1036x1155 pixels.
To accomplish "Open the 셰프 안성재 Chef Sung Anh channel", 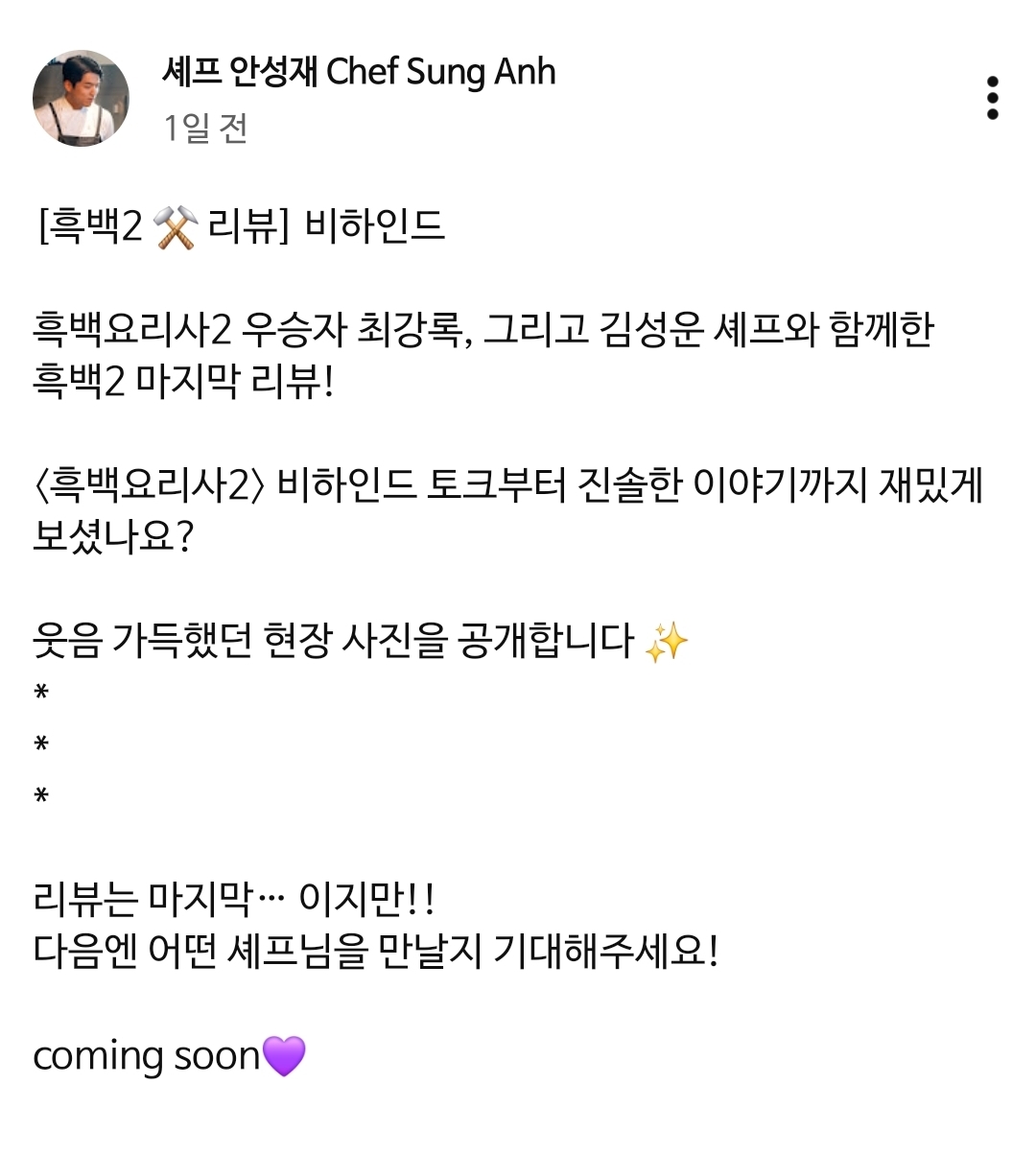I will coord(359,73).
